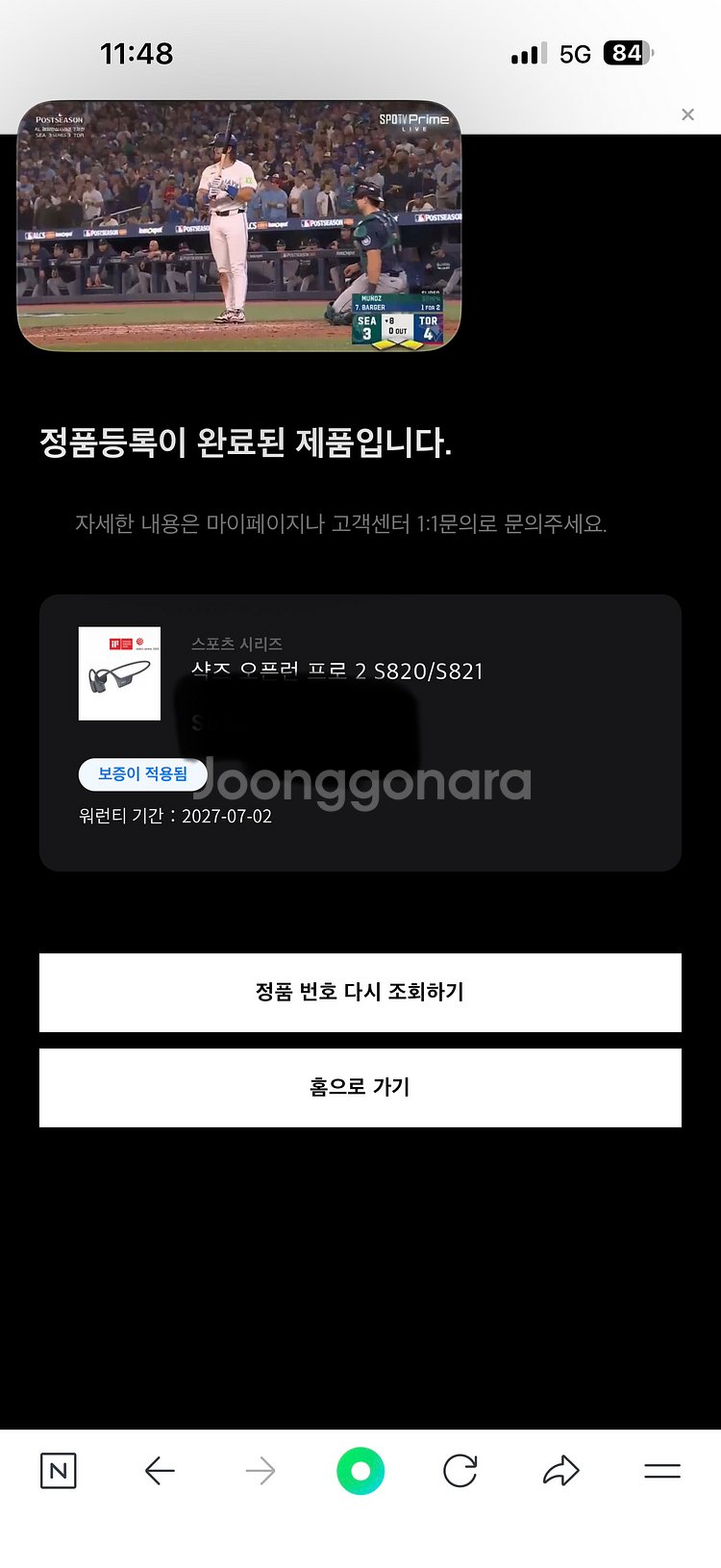Go to home via 홈으로 가기
721x1568 pixels.
(x=360, y=1087)
